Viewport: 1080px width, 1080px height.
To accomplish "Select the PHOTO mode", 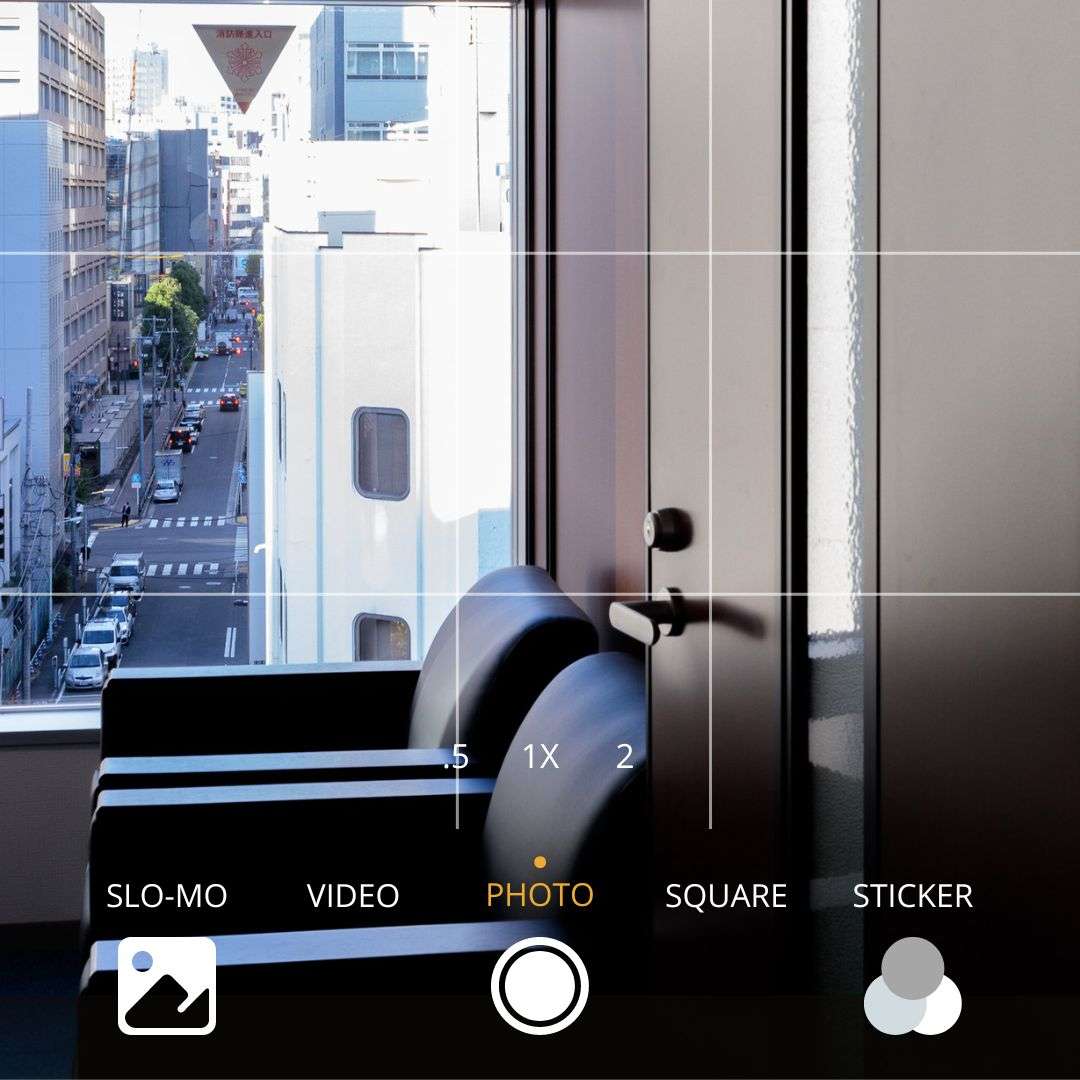I will [x=540, y=895].
